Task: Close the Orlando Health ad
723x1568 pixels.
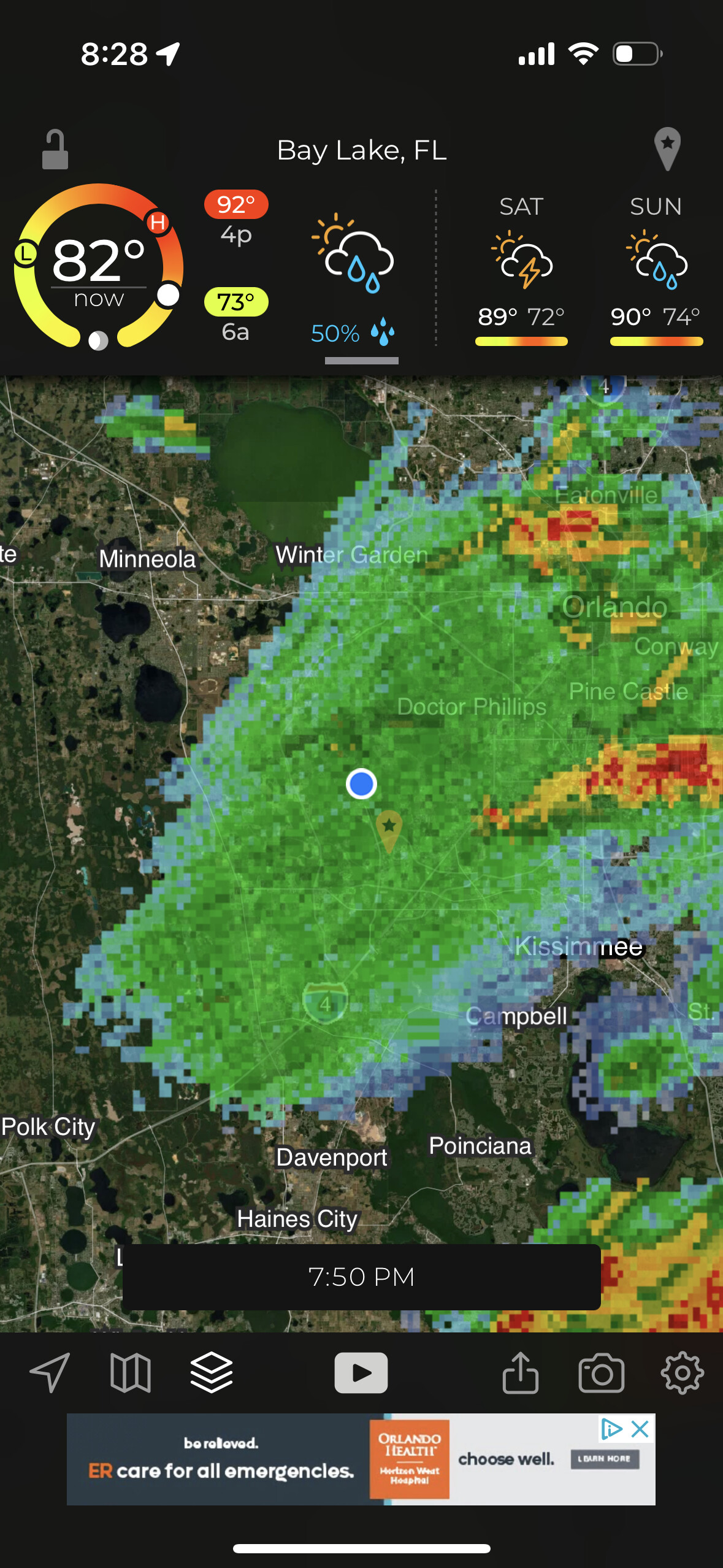Action: click(x=640, y=1429)
